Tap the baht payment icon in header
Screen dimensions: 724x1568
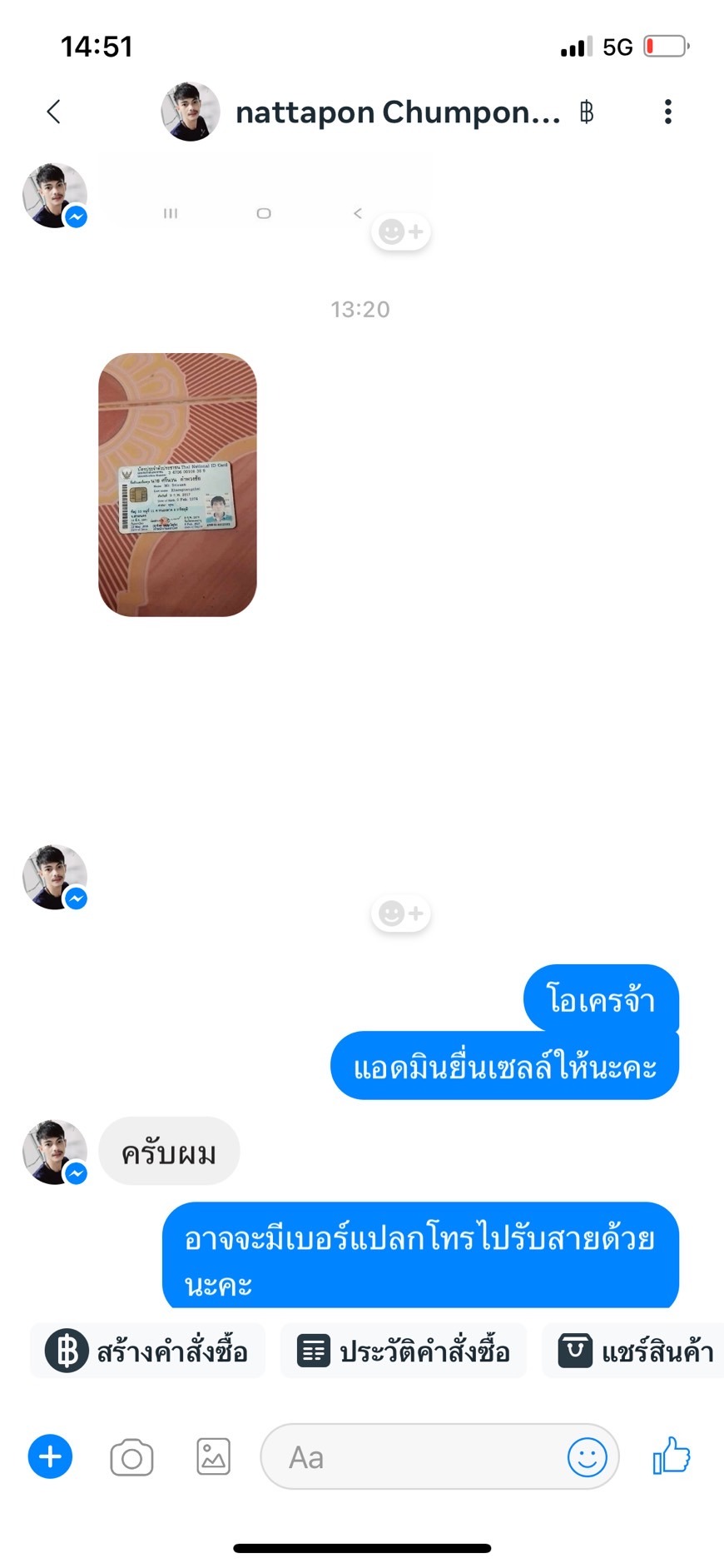click(x=586, y=112)
